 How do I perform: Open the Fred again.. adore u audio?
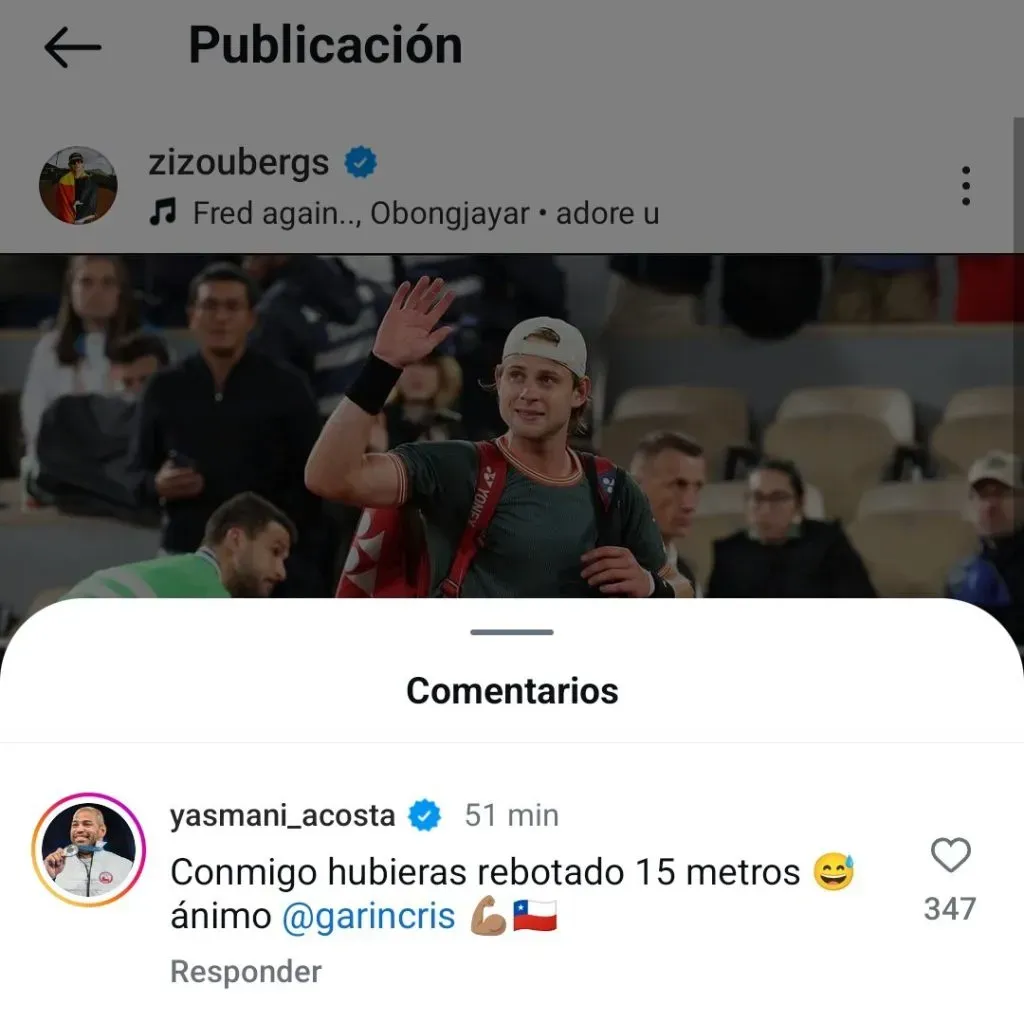pyautogui.click(x=404, y=213)
